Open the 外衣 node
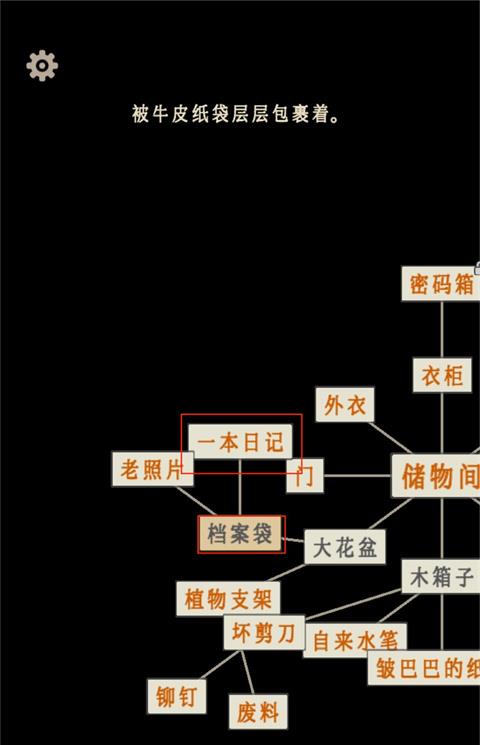 345,405
